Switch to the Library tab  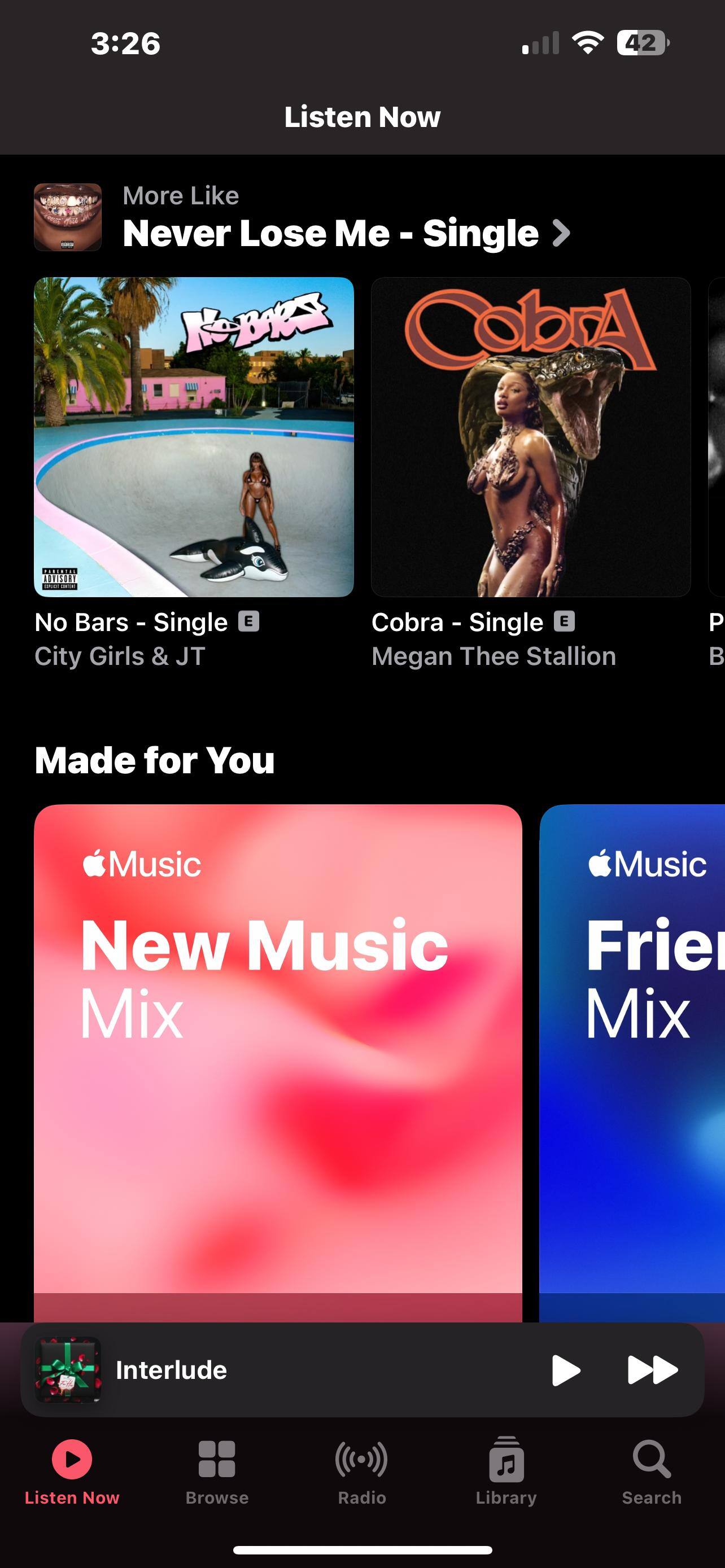pyautogui.click(x=506, y=1470)
